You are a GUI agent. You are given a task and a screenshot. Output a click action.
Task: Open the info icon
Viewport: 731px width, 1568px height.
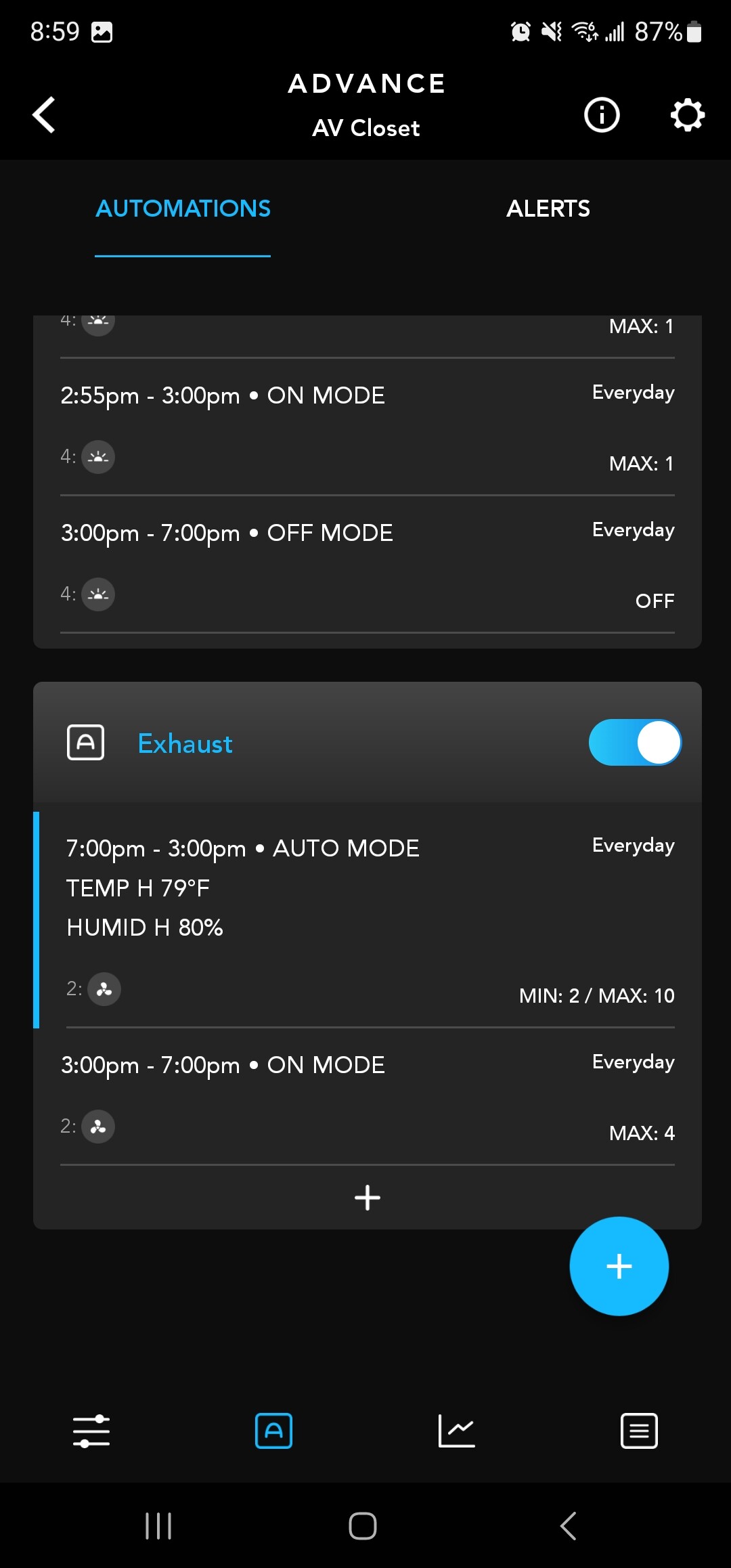(x=602, y=114)
